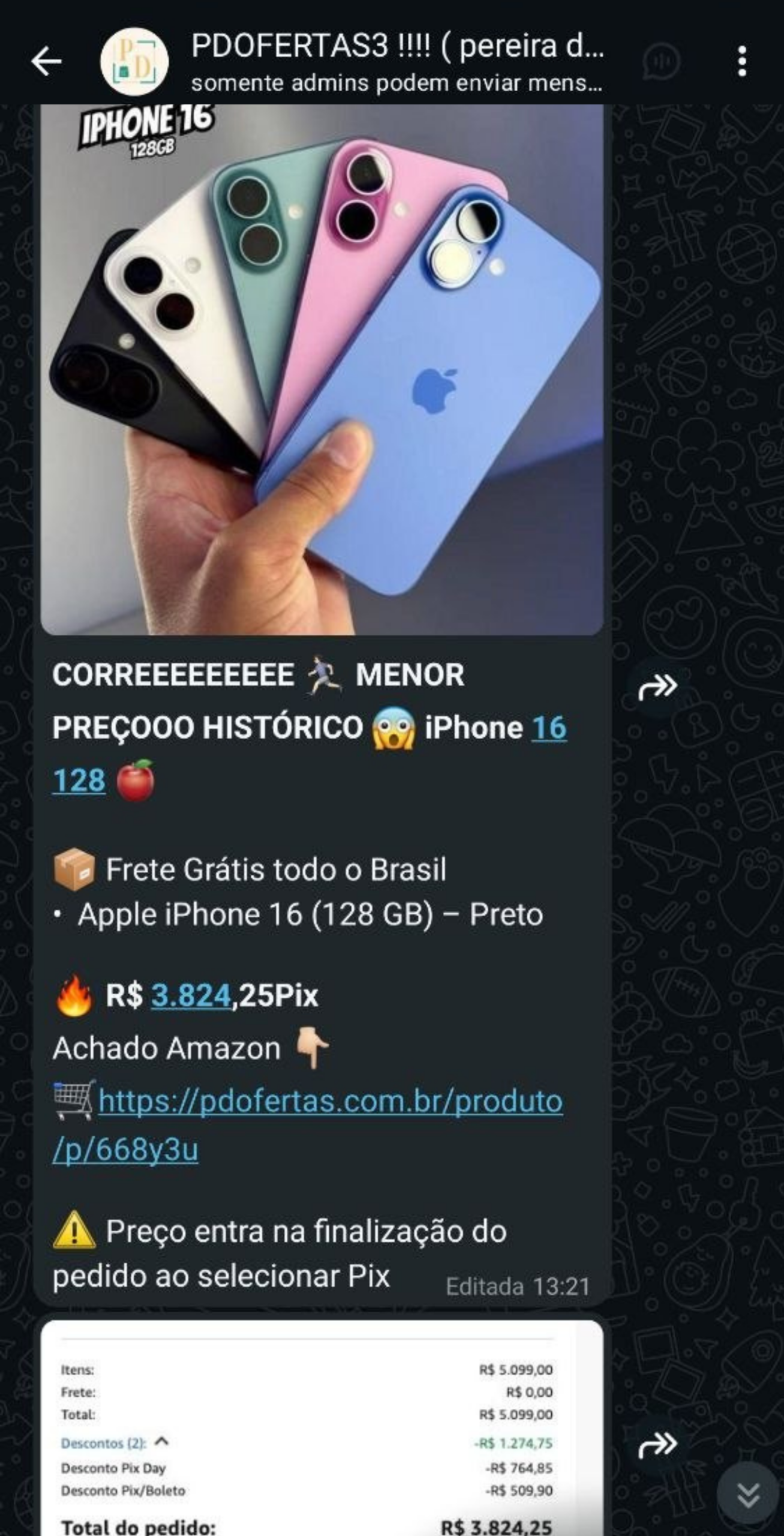This screenshot has width=784, height=1536.
Task: Go back from the PDOFERTAS3 channel
Action: point(46,61)
